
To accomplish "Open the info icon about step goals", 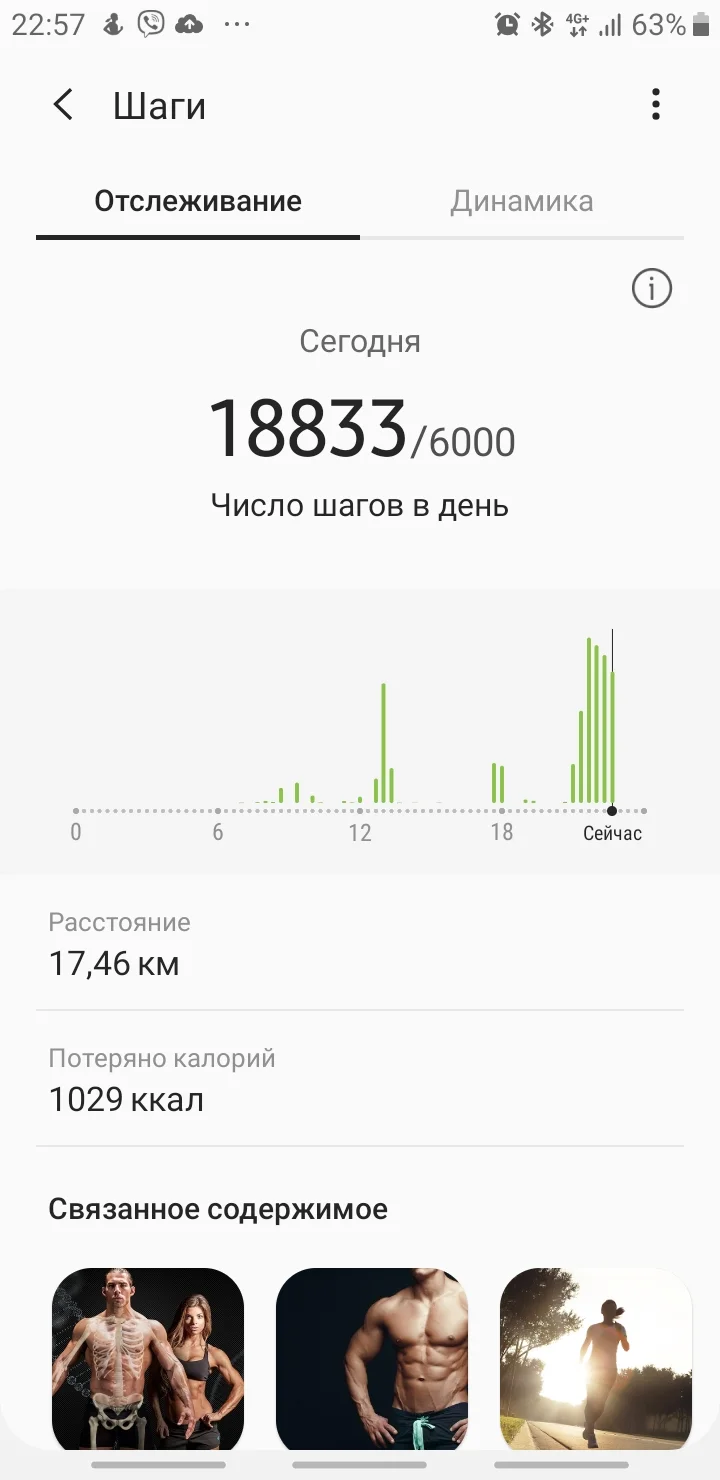I will click(651, 288).
